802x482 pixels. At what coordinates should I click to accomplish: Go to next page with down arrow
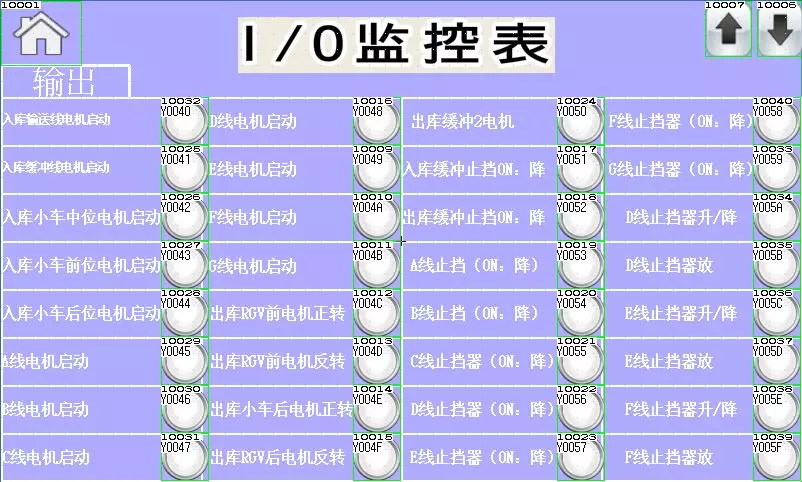778,32
